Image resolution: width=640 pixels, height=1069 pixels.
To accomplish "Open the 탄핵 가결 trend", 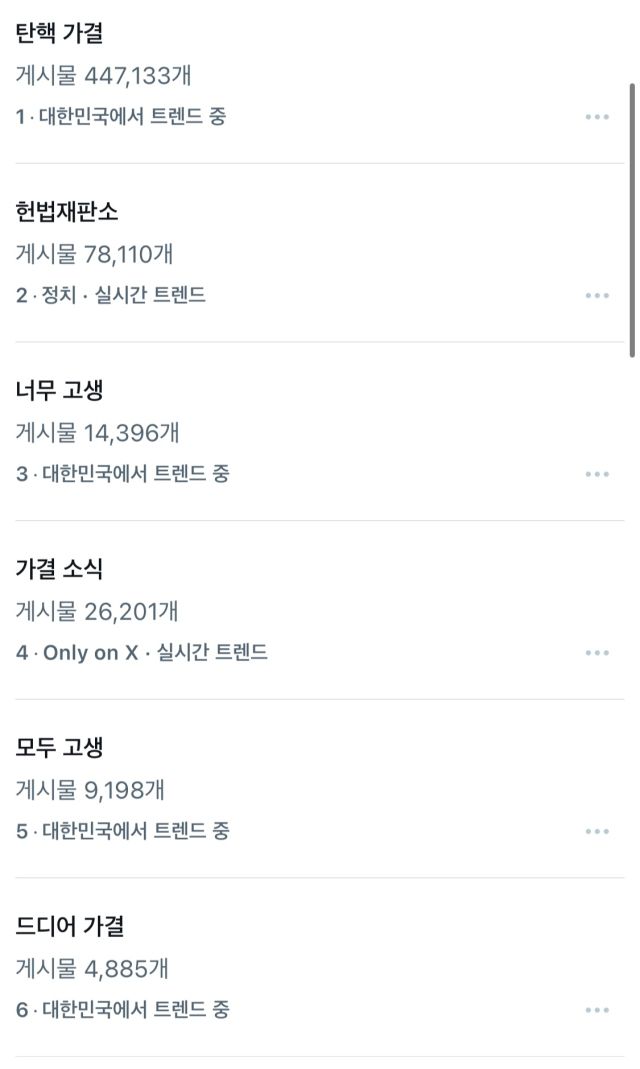I will pyautogui.click(x=60, y=33).
